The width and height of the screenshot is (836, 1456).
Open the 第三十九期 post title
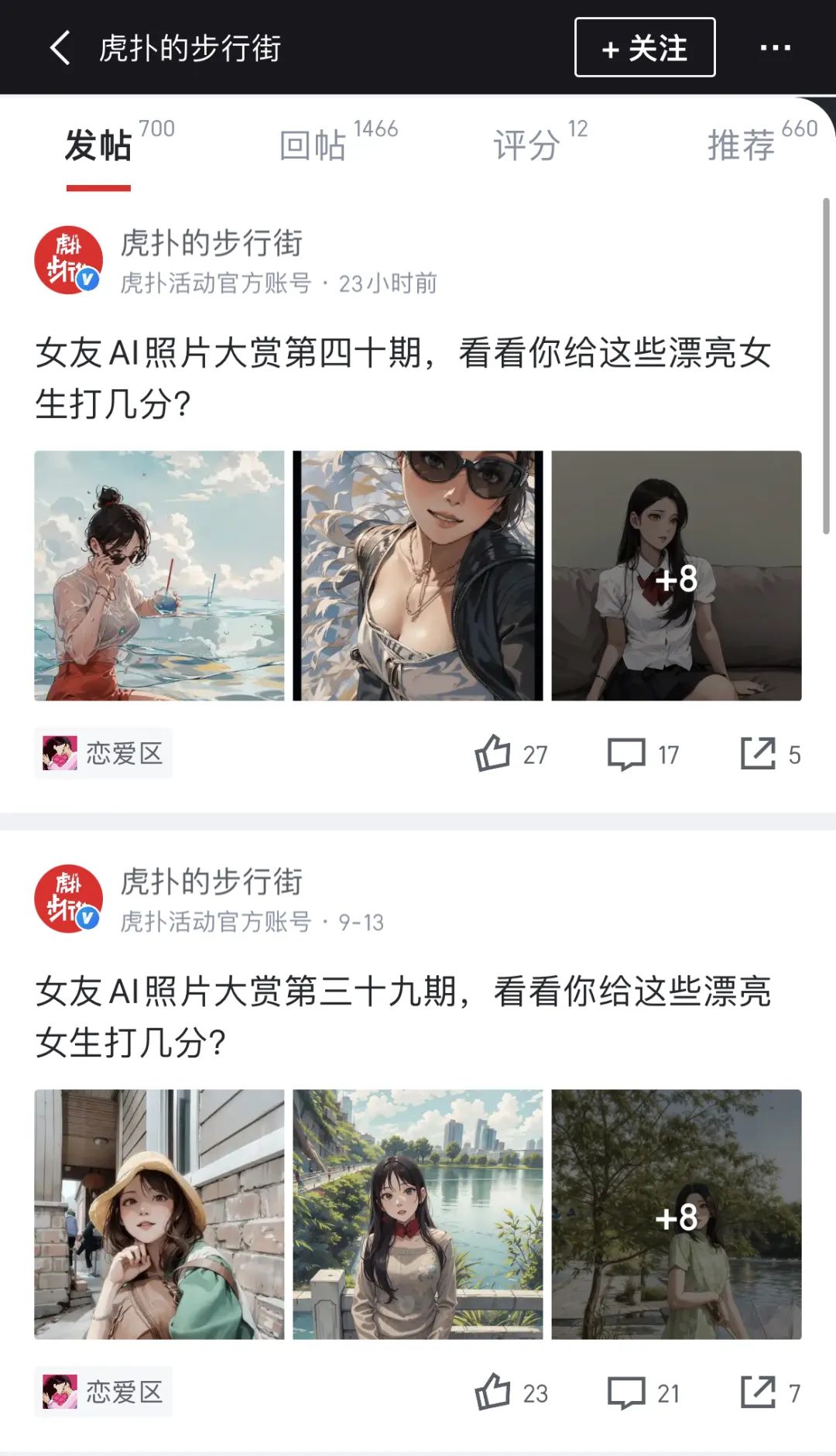tap(403, 1016)
